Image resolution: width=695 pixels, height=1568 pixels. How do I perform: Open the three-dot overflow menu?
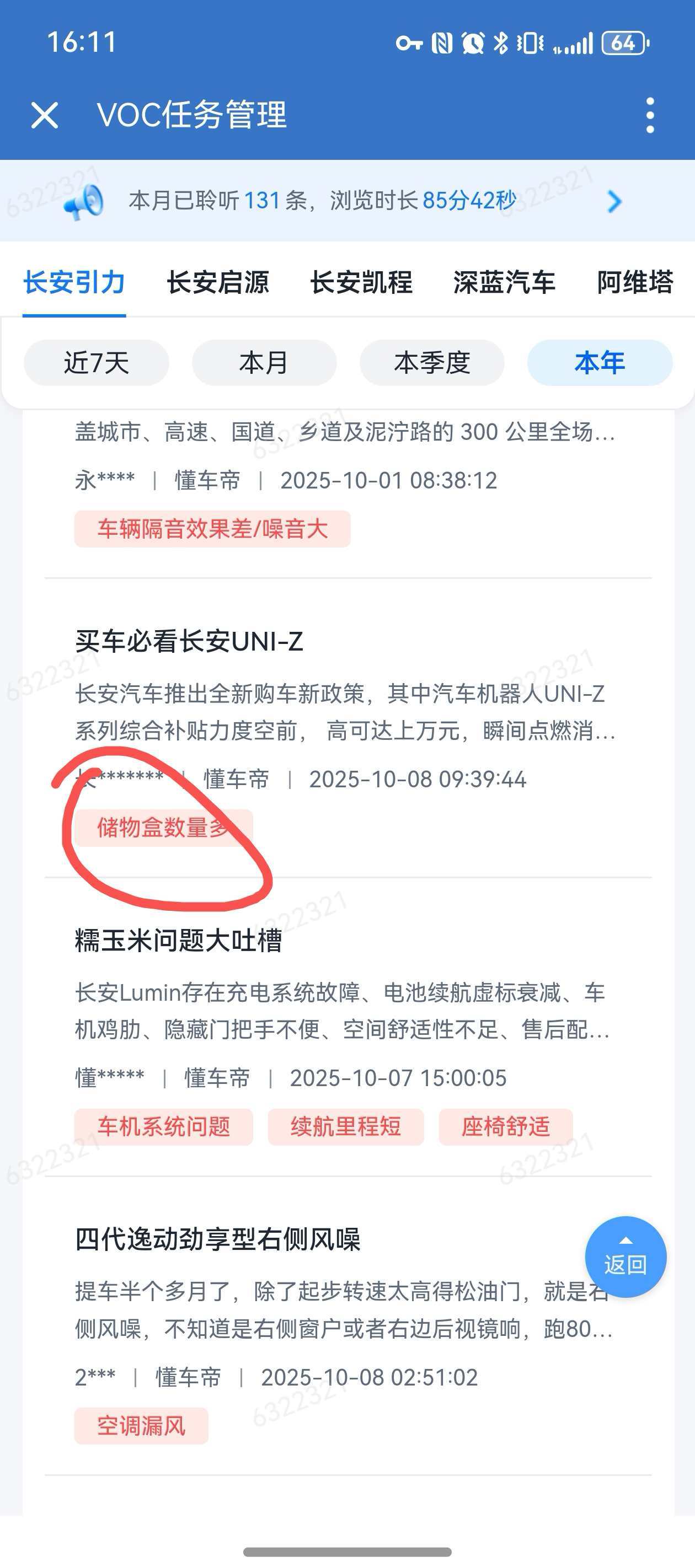[x=650, y=115]
